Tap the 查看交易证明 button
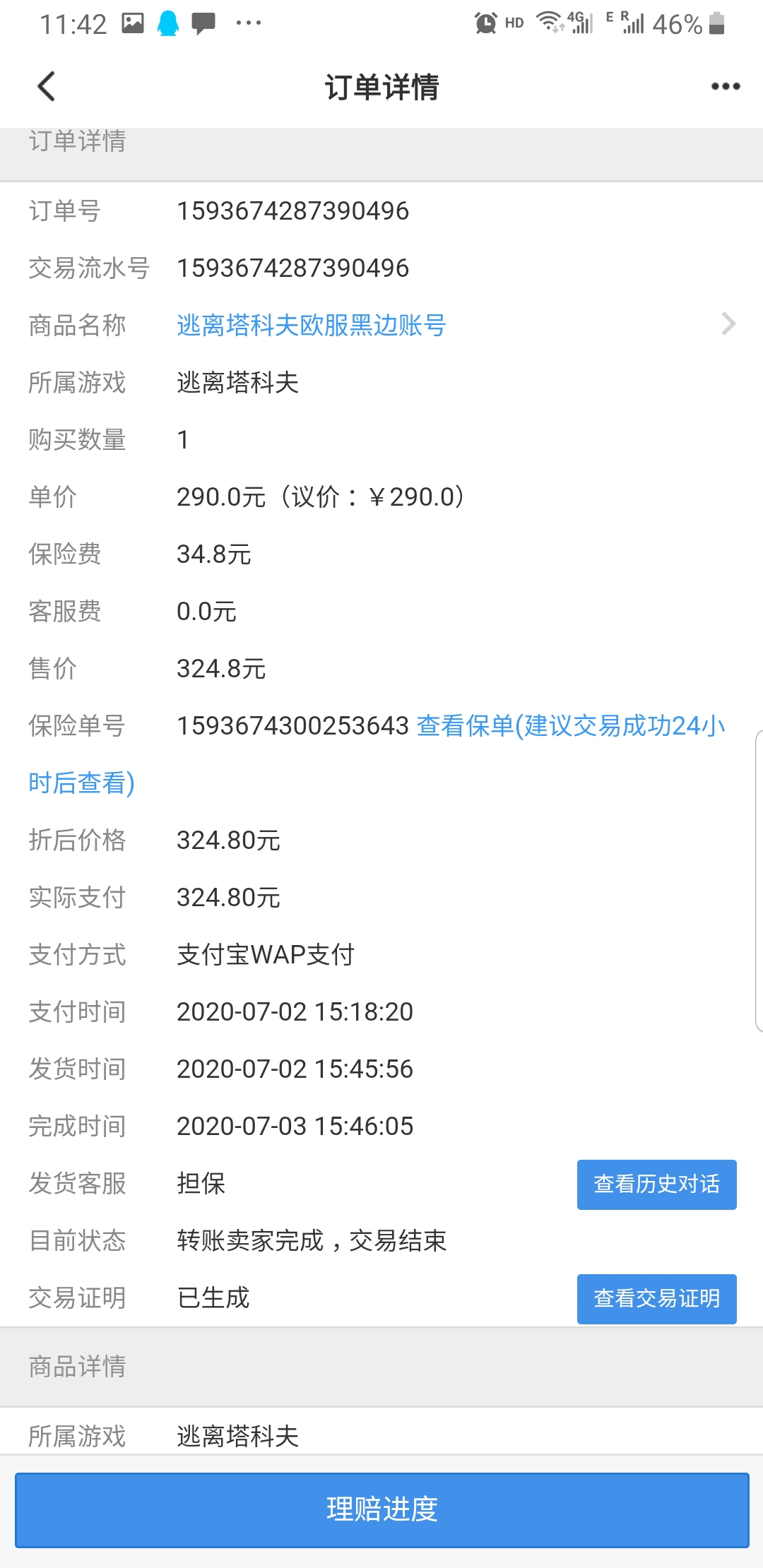Screen dimensions: 763x1568 click(x=656, y=1299)
